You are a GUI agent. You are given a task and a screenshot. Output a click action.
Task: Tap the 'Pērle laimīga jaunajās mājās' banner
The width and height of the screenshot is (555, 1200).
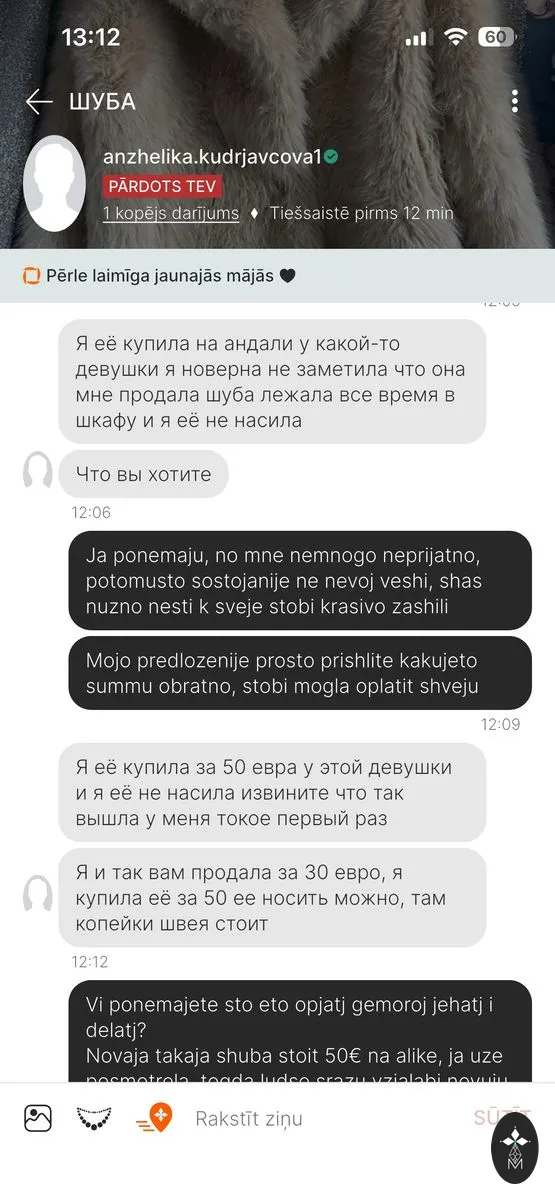click(x=278, y=276)
